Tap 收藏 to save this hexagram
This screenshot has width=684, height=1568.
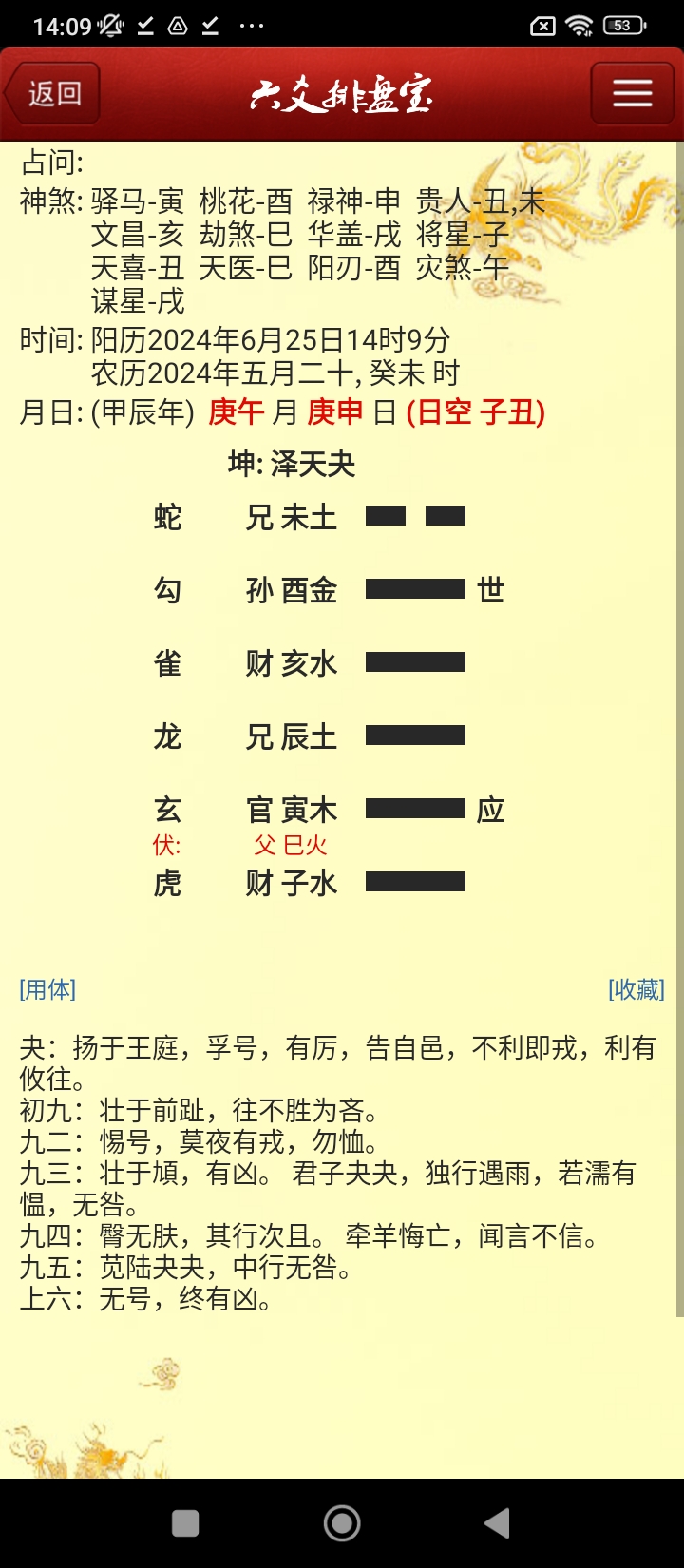pyautogui.click(x=636, y=989)
